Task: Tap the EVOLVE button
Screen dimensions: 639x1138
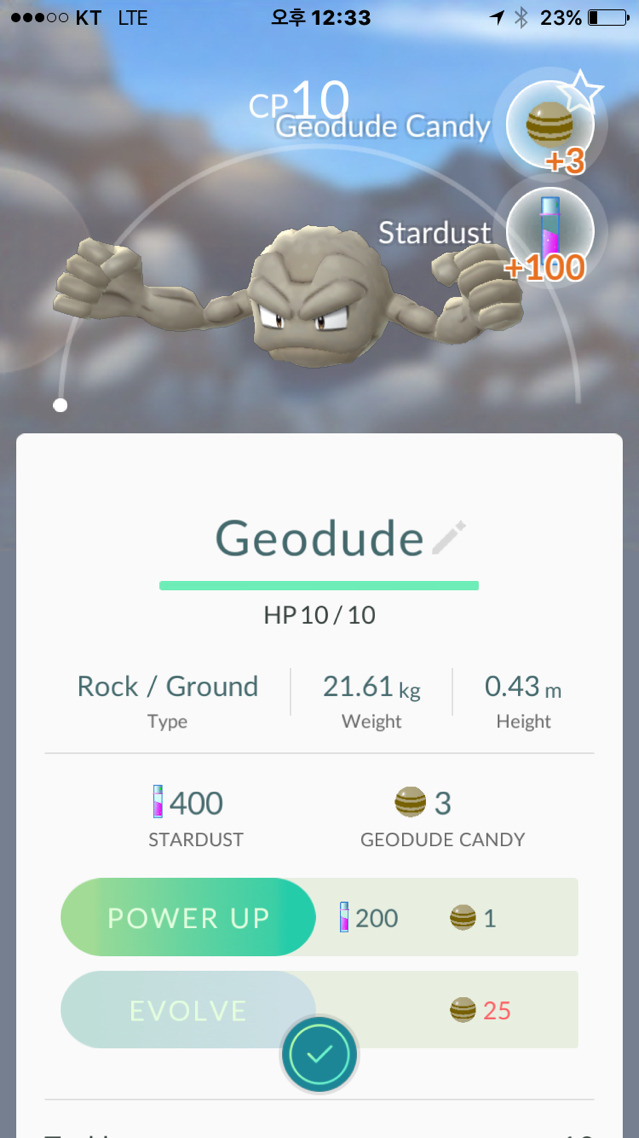Action: pyautogui.click(x=188, y=1010)
